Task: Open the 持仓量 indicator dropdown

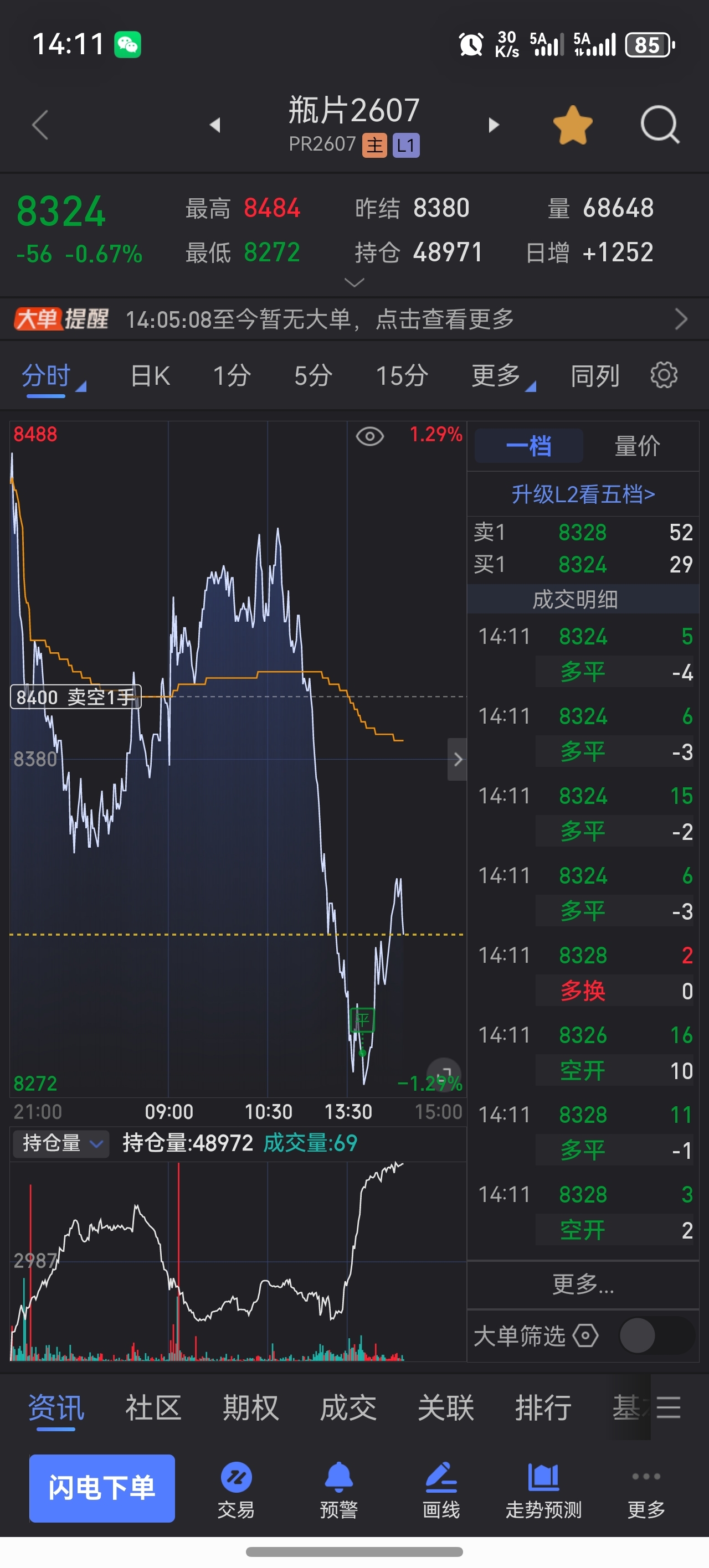Action: click(x=61, y=1143)
